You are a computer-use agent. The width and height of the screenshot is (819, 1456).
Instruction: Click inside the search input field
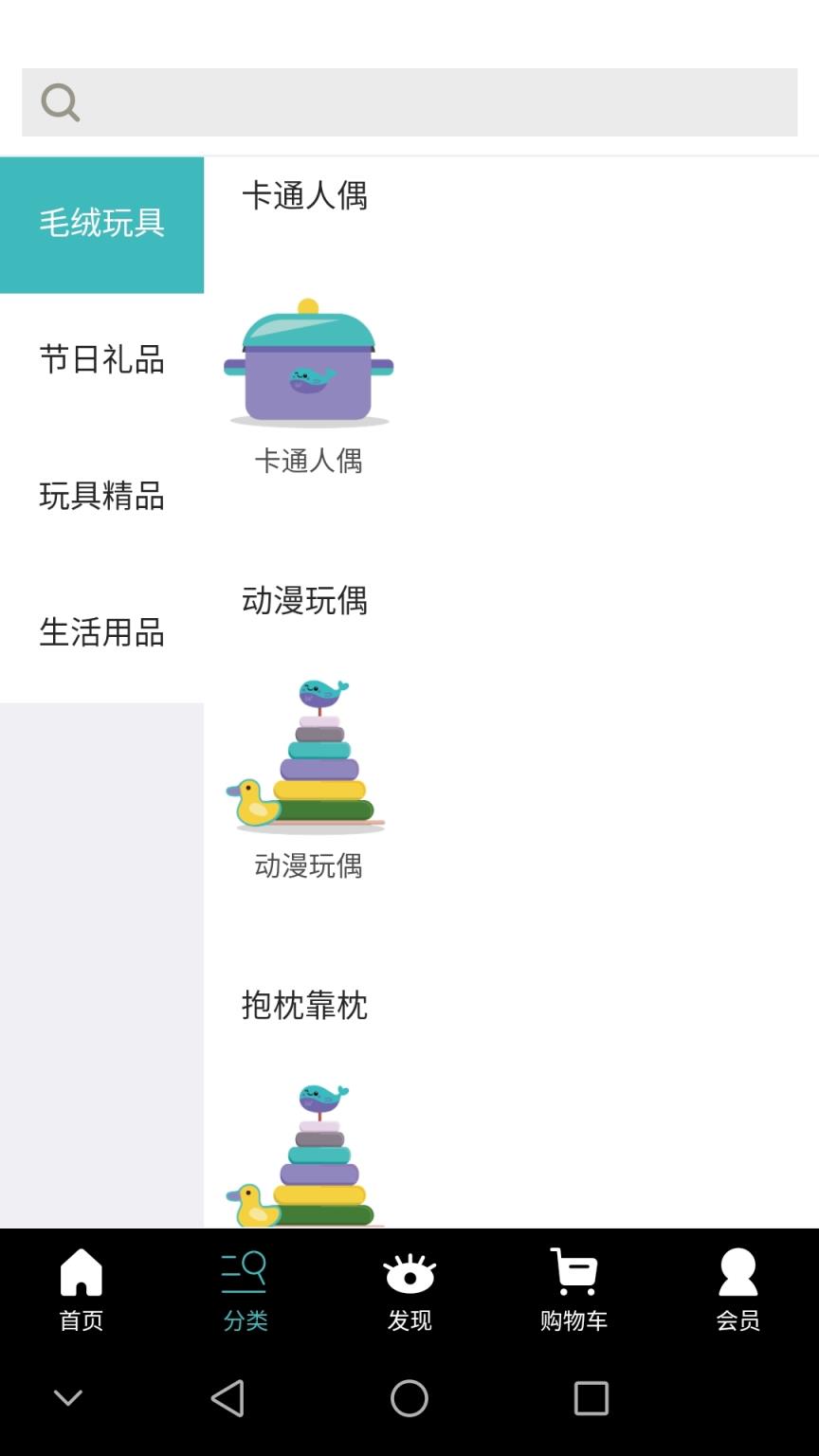point(408,100)
